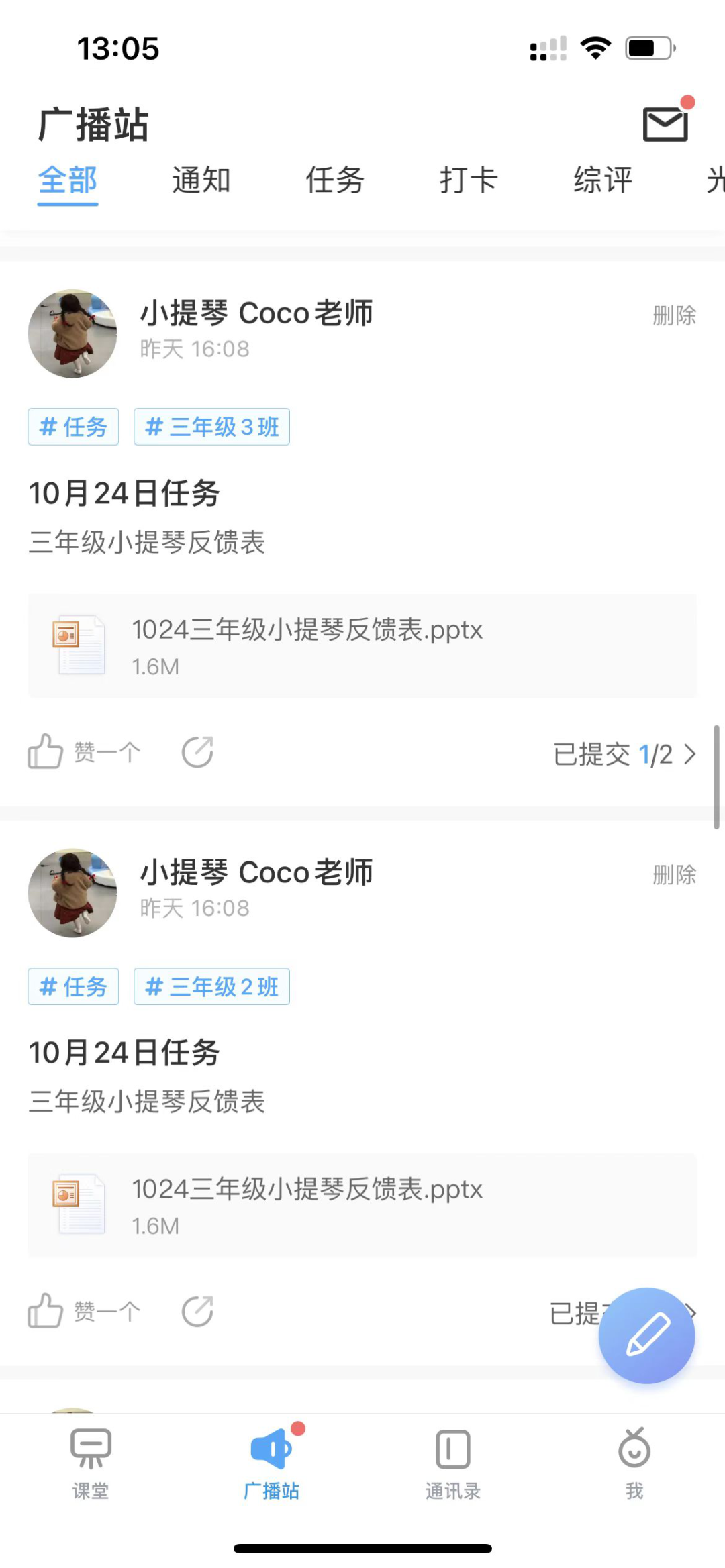Tap the # 三年级3班 tag chip
This screenshot has height=1568, width=725.
(x=211, y=427)
